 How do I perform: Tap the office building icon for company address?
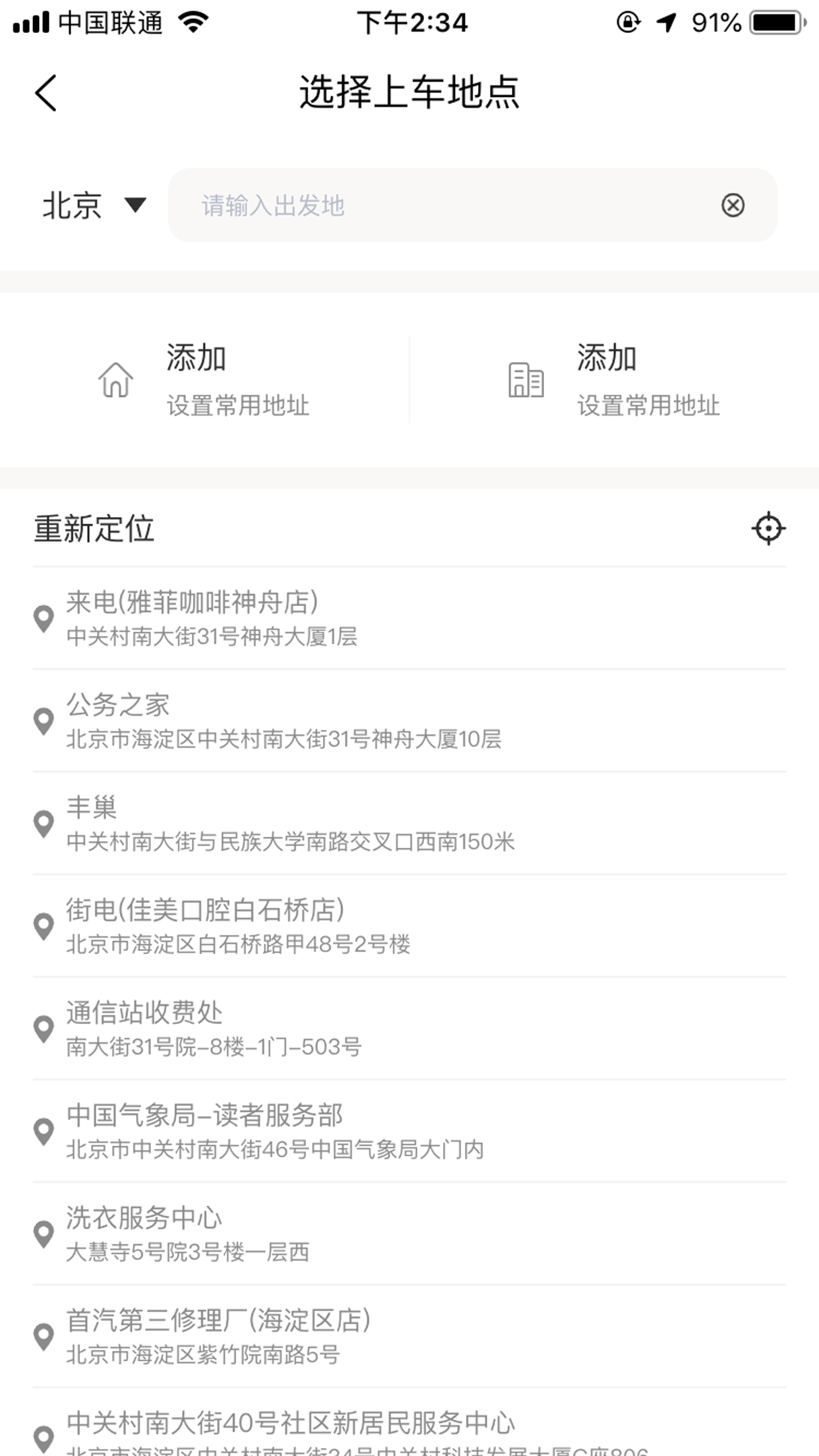526,380
